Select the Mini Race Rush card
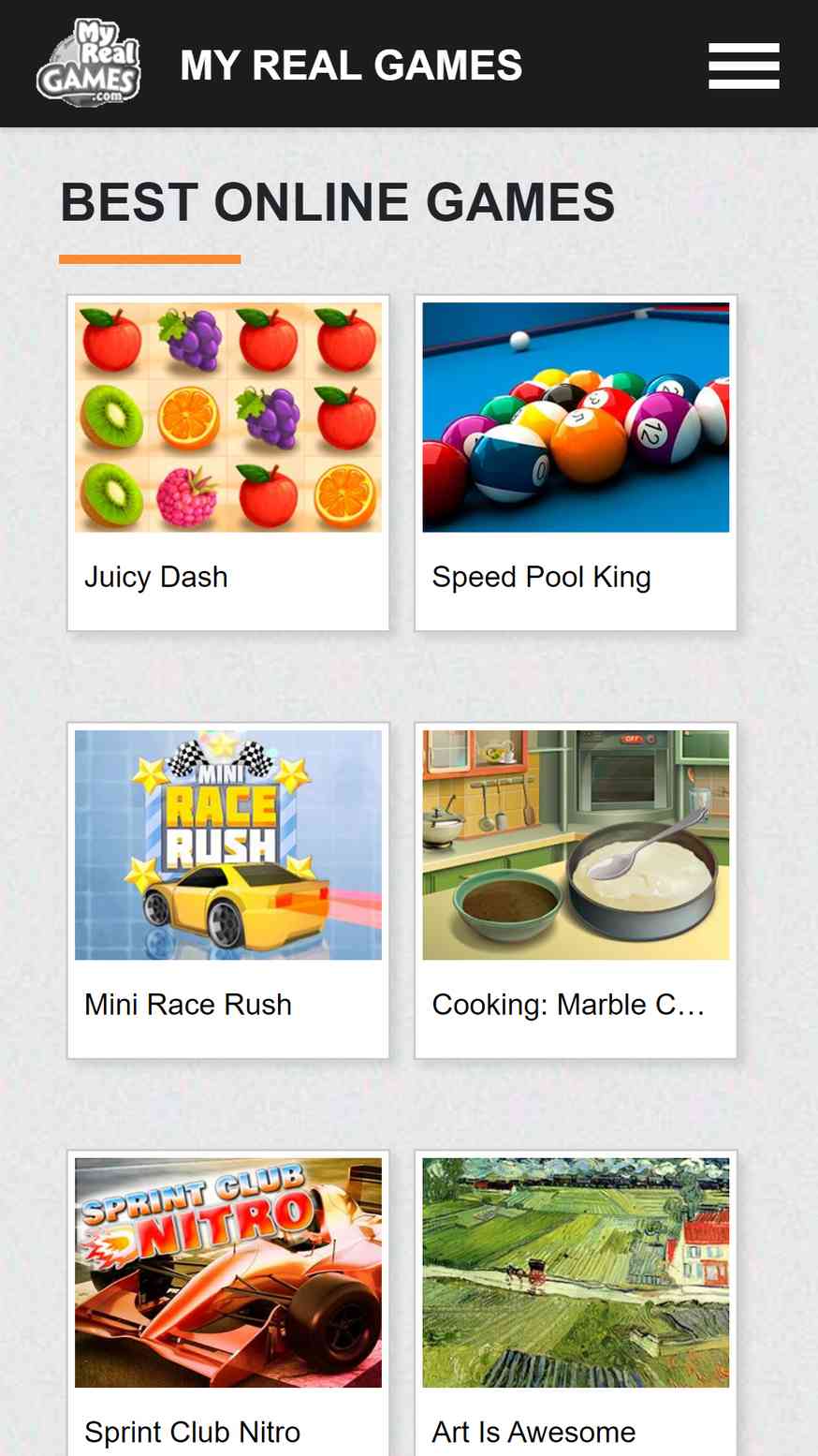The height and width of the screenshot is (1456, 818). click(228, 890)
